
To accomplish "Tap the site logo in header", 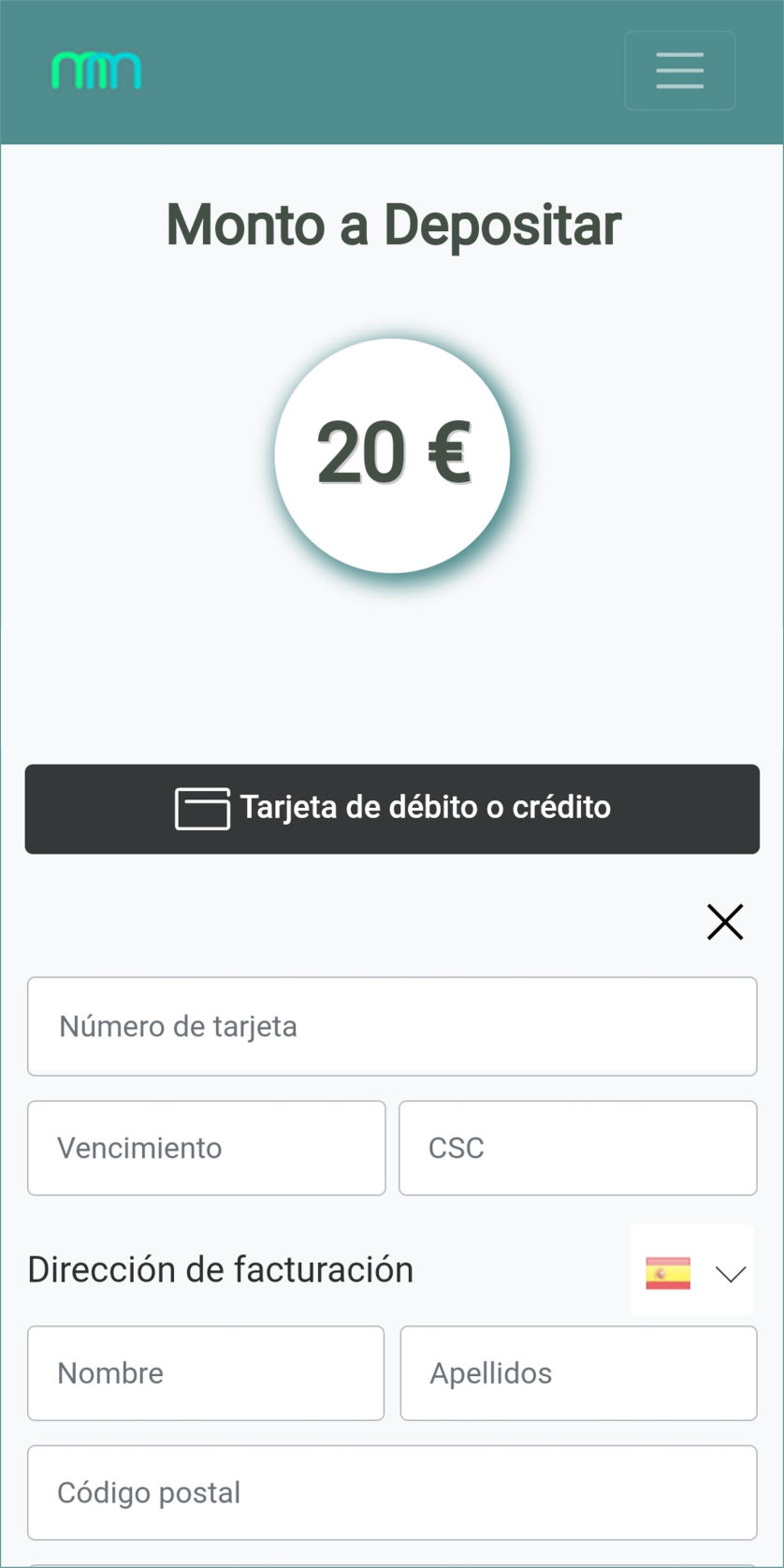I will coord(96,71).
